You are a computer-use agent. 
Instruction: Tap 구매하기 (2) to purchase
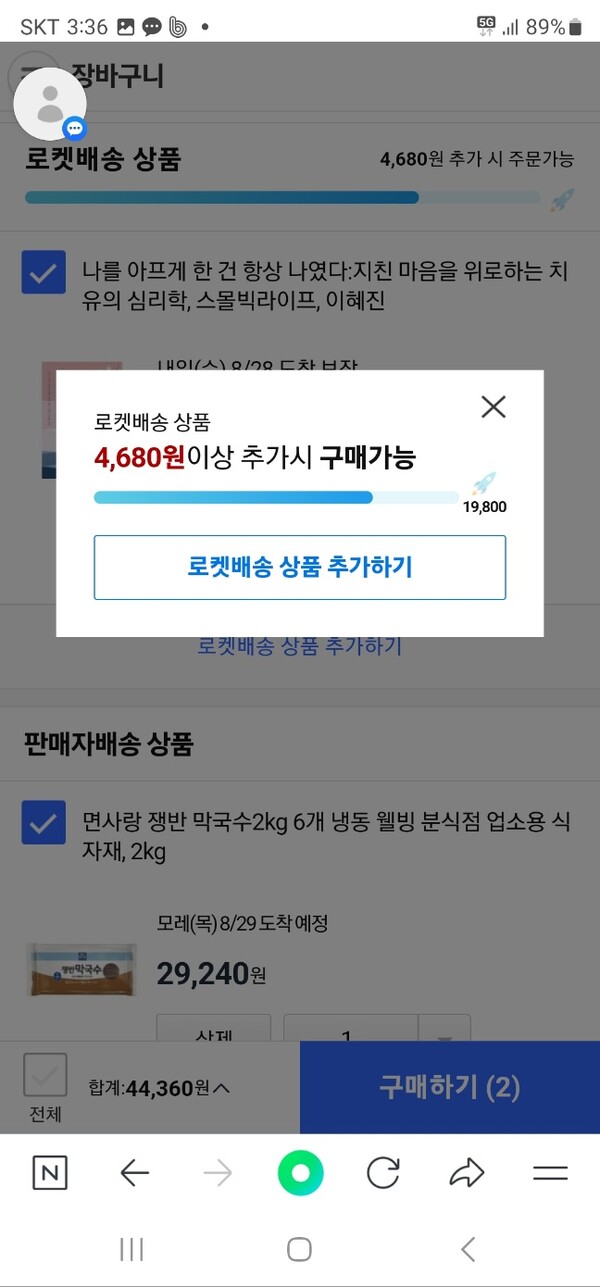point(449,1088)
